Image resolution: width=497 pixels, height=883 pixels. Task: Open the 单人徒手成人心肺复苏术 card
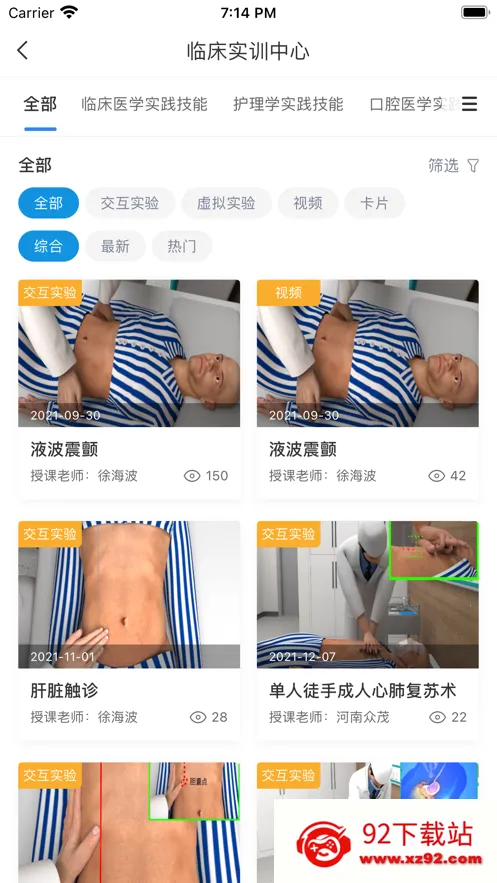tap(368, 630)
